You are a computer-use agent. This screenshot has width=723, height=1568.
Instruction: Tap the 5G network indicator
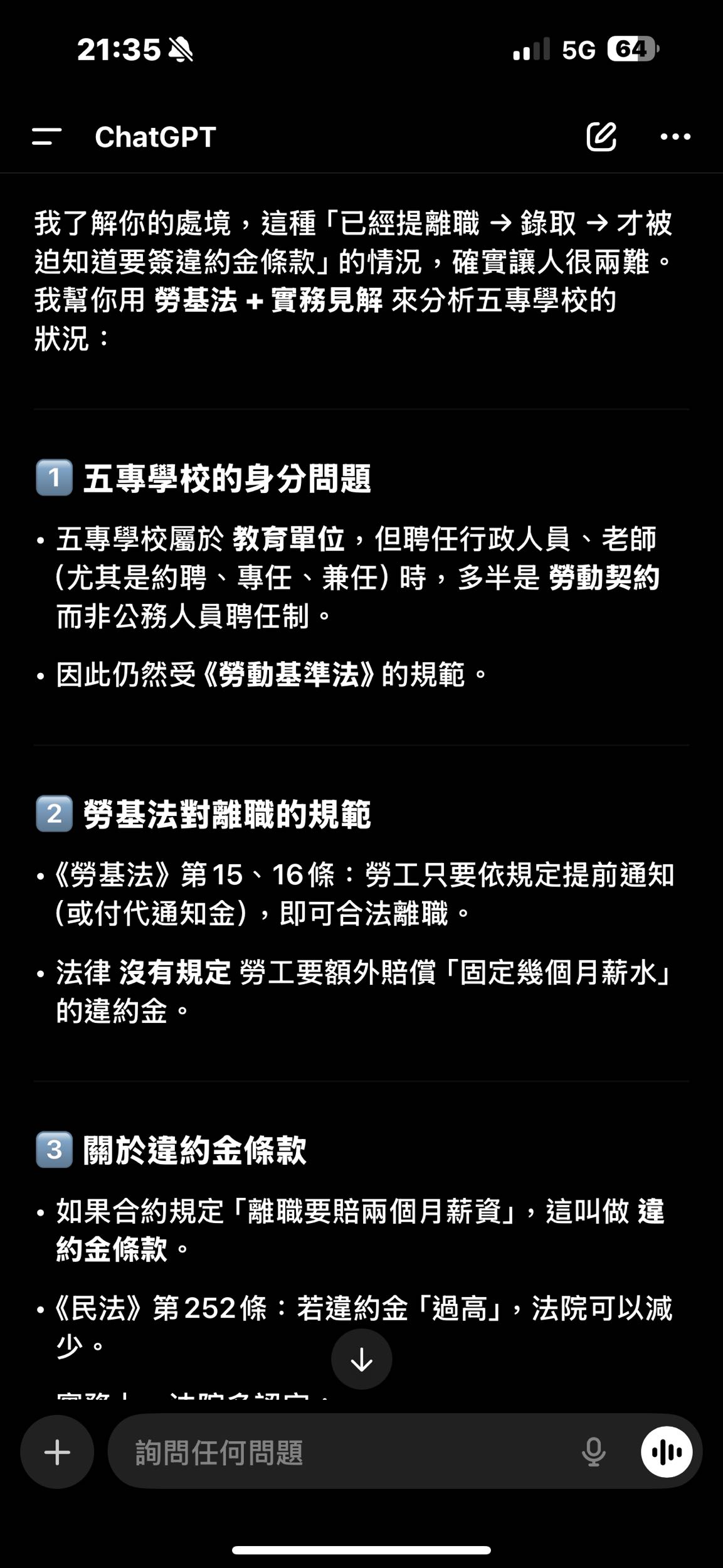tap(578, 50)
